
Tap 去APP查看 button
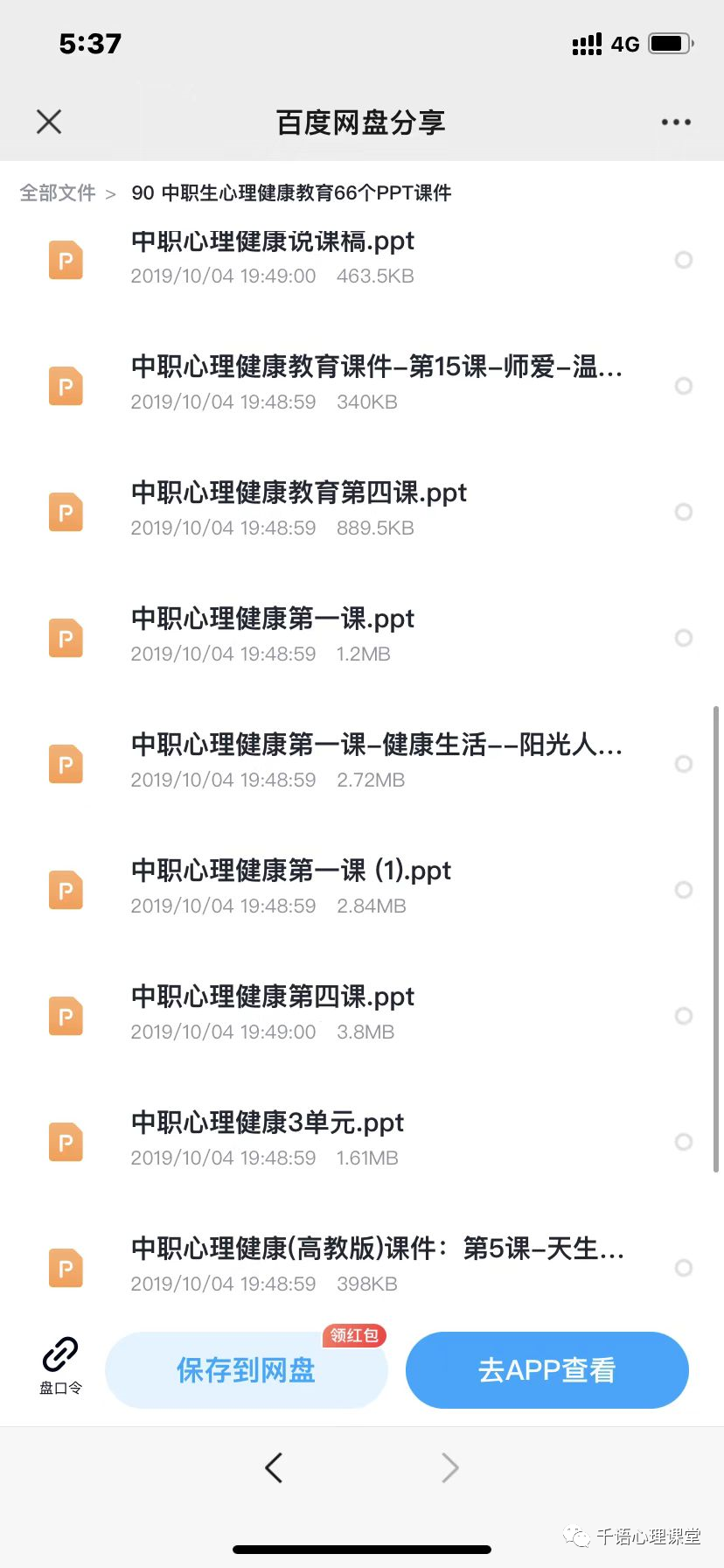pos(546,1370)
